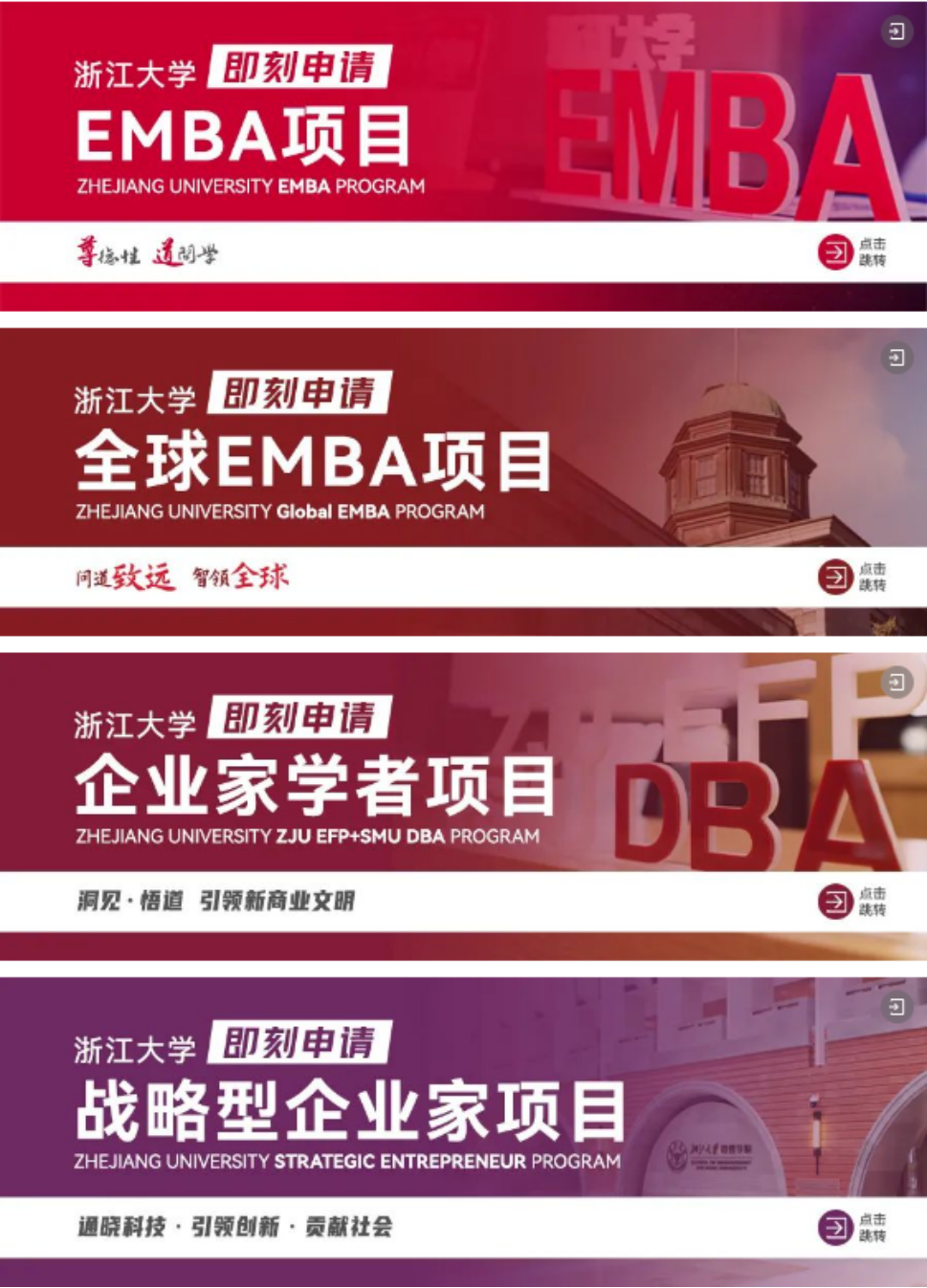
Task: Open the Zhejiang University EMBA项目 banner
Action: [463, 143]
